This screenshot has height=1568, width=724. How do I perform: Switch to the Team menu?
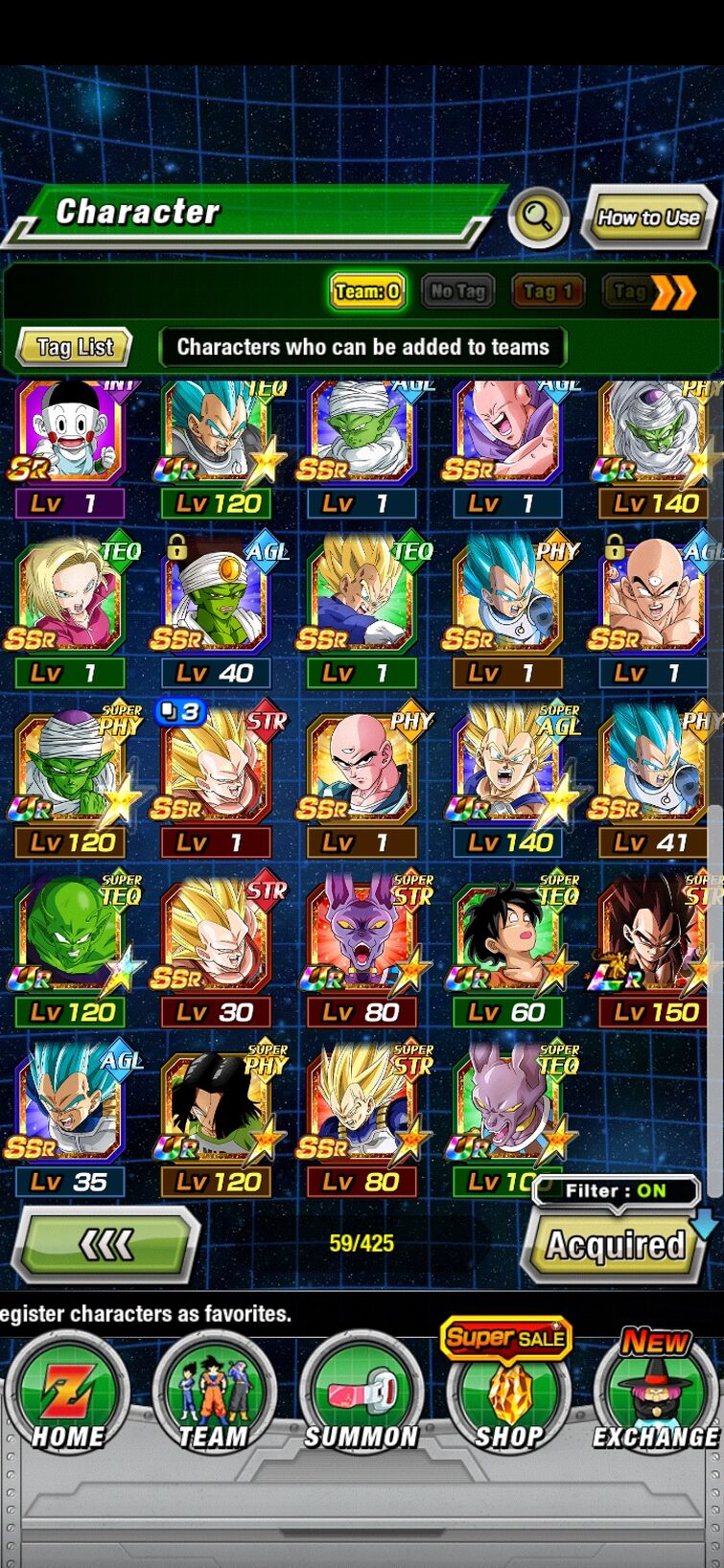click(214, 1395)
